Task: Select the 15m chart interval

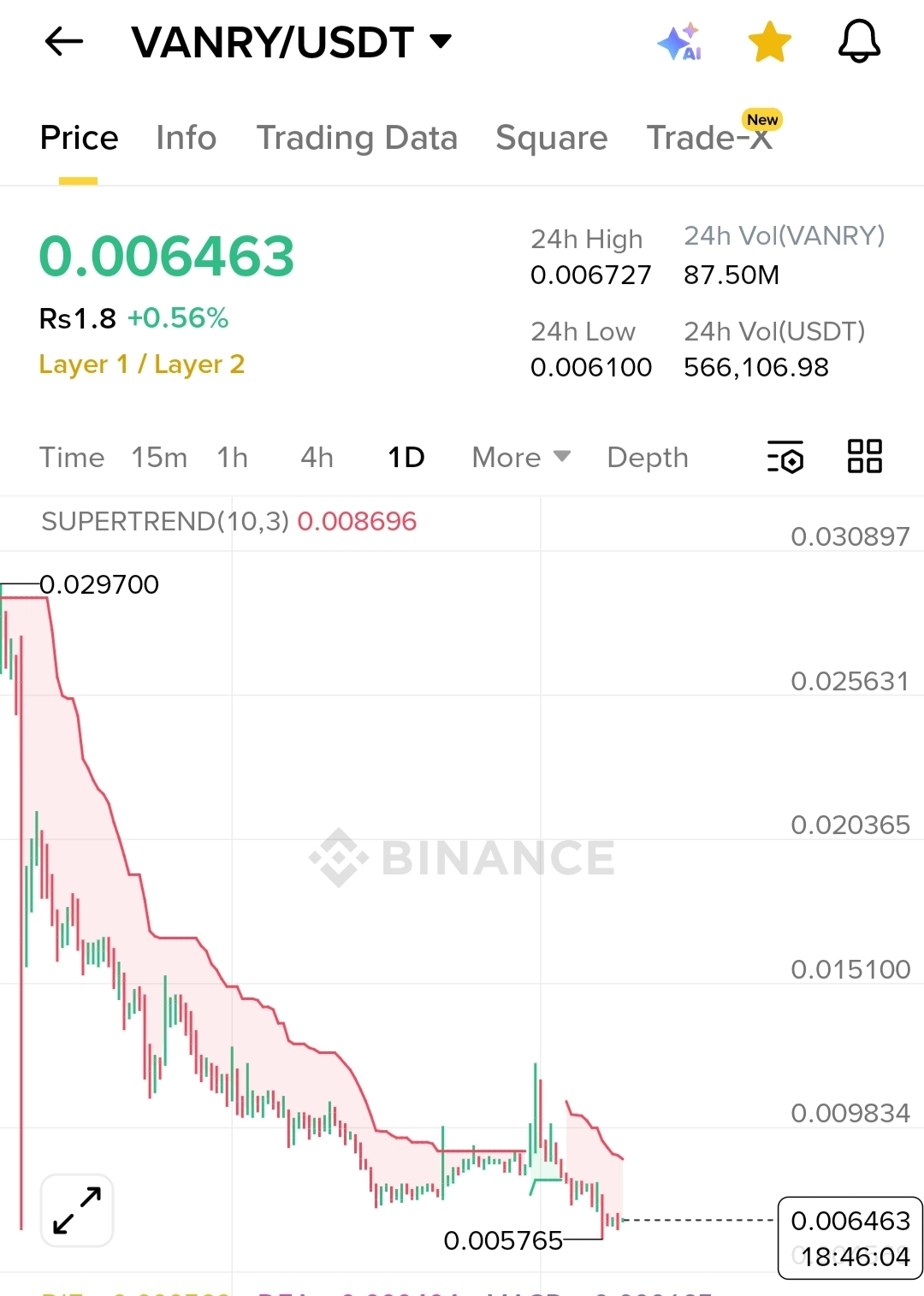Action: (159, 458)
